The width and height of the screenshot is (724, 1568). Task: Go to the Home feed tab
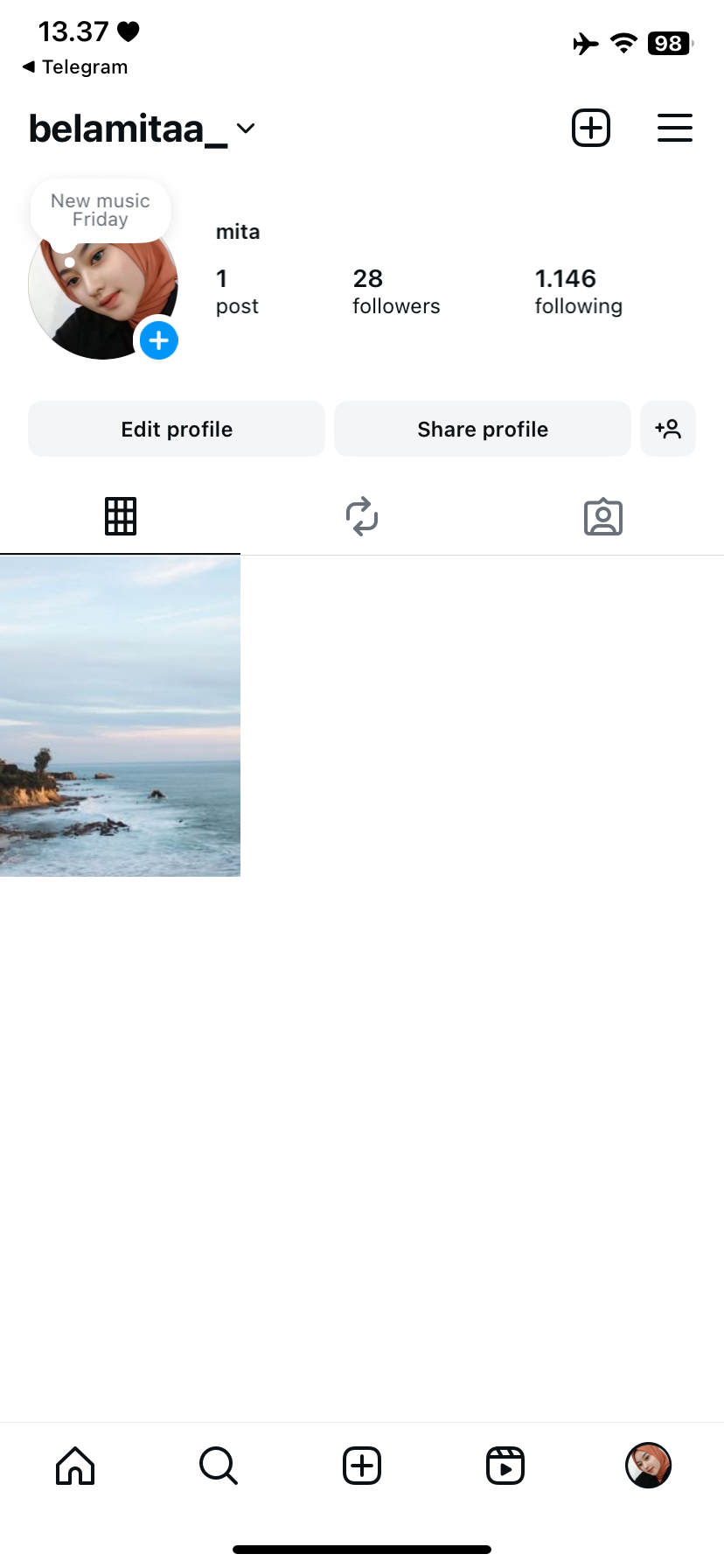pyautogui.click(x=75, y=1466)
